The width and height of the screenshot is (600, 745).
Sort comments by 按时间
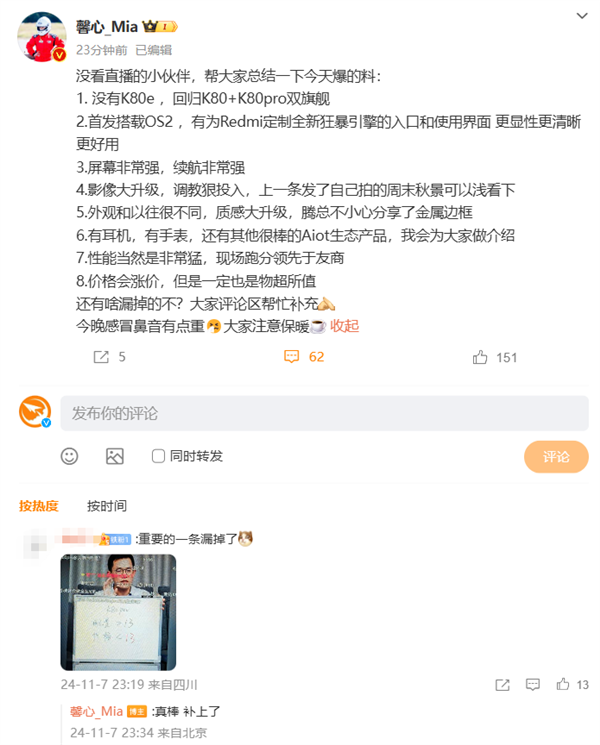tap(107, 506)
